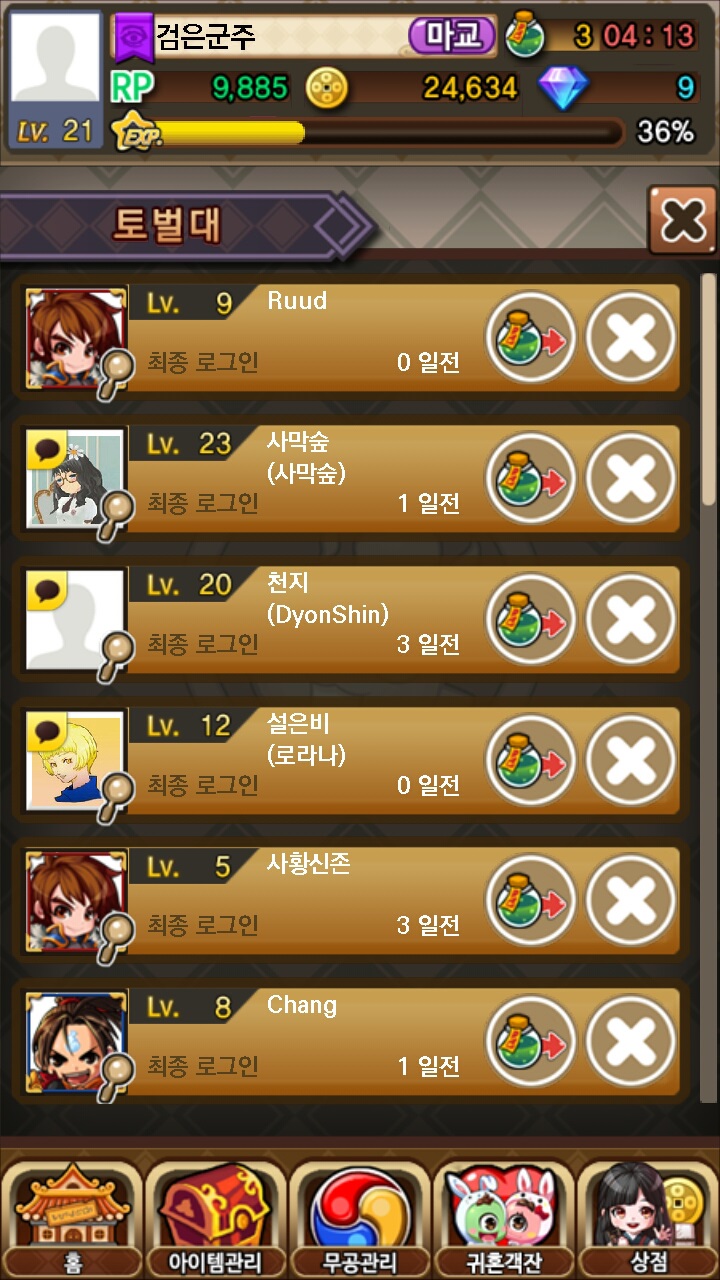The width and height of the screenshot is (720, 1280).
Task: Send potion gift to 천지
Action: pos(531,620)
